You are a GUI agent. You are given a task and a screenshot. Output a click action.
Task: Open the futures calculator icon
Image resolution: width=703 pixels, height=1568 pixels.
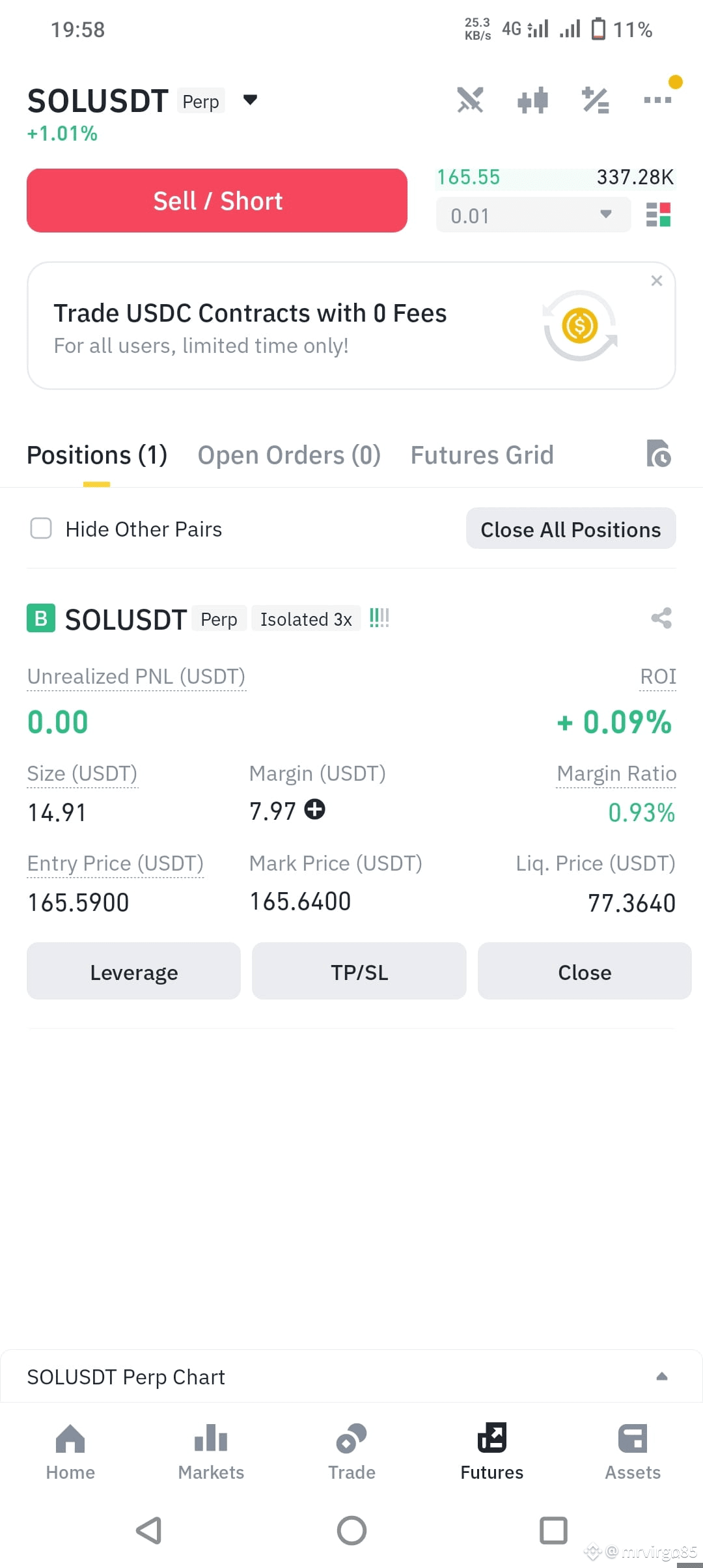[595, 100]
